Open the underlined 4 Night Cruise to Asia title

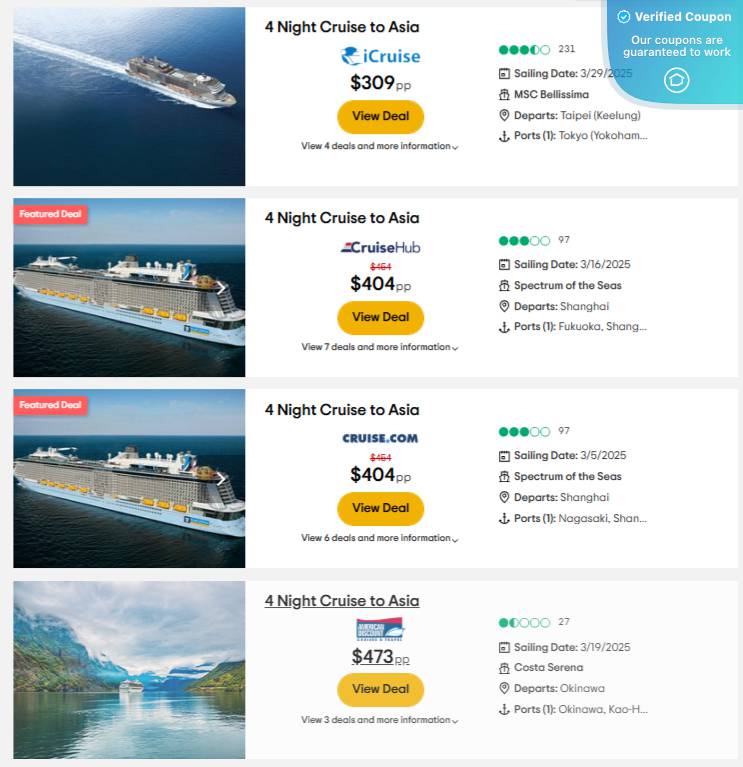click(x=342, y=601)
